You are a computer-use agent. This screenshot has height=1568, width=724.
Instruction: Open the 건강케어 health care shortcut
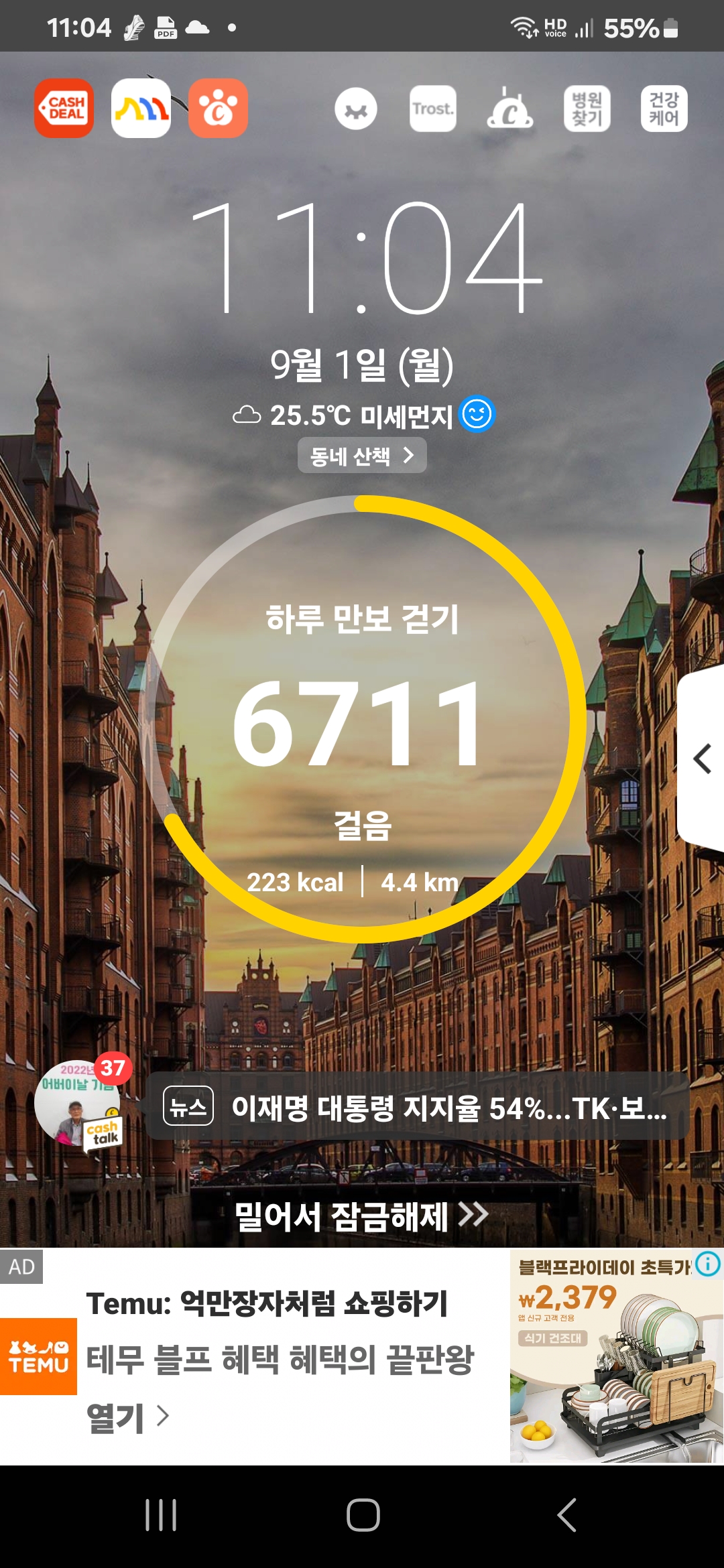664,109
